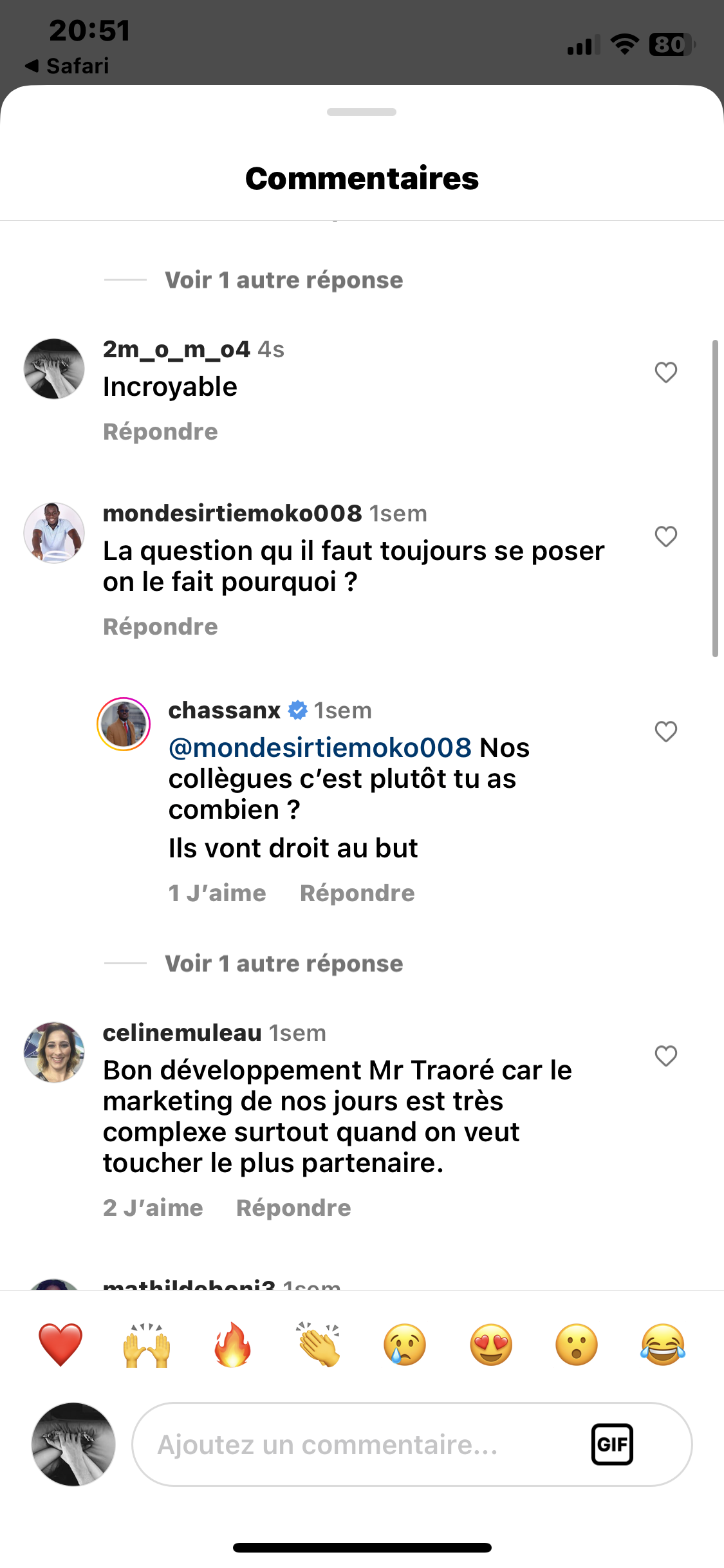
Task: Reply to chassanx's comment
Action: [357, 893]
